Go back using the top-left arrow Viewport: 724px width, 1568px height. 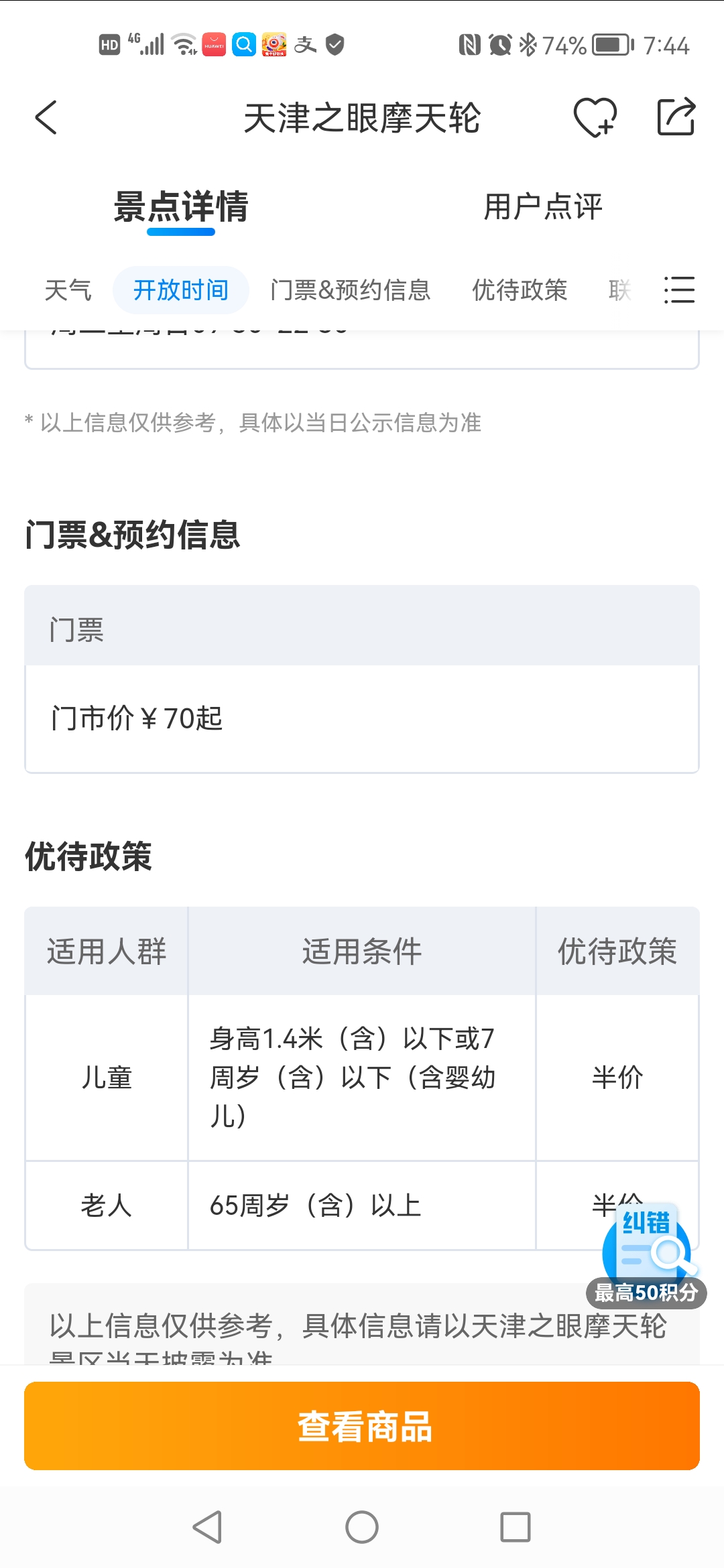click(x=46, y=118)
